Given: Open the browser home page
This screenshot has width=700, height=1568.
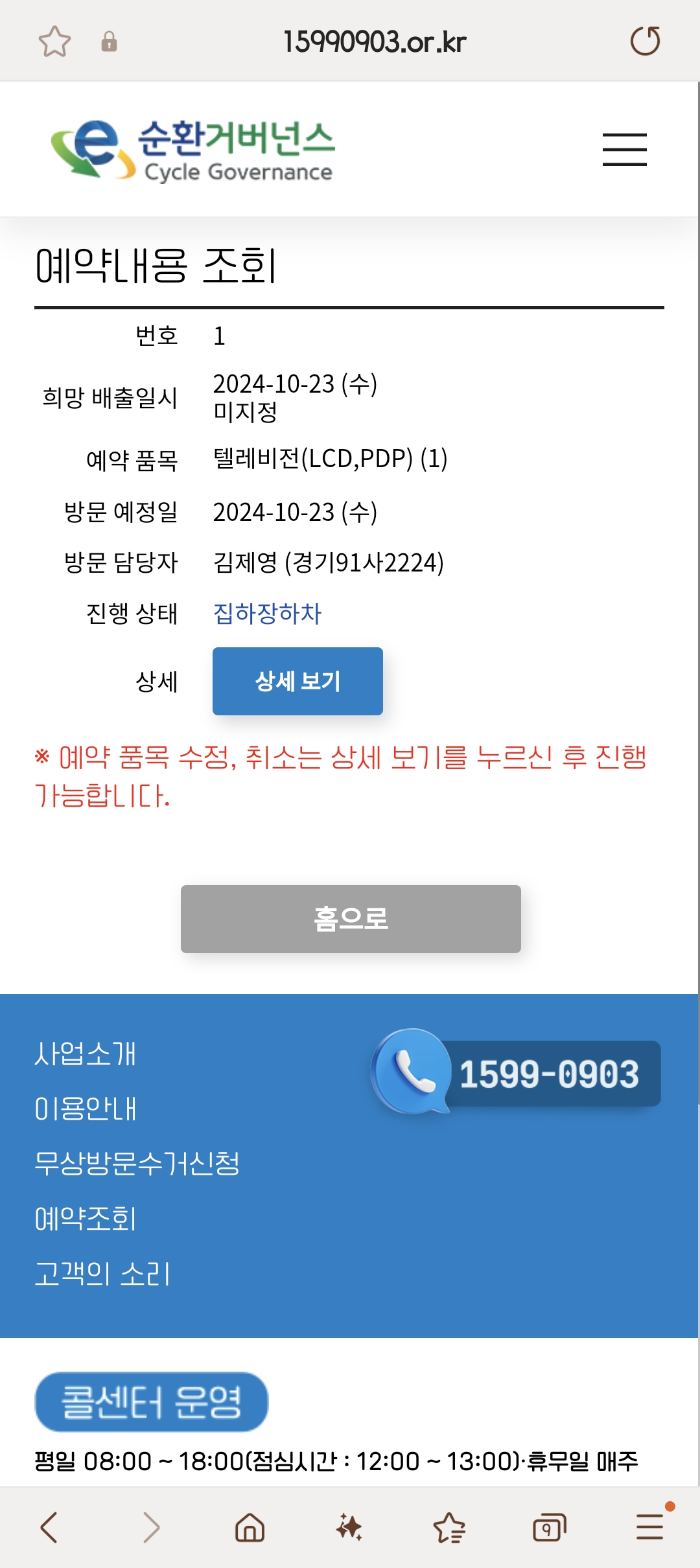Looking at the screenshot, I should 250,1528.
